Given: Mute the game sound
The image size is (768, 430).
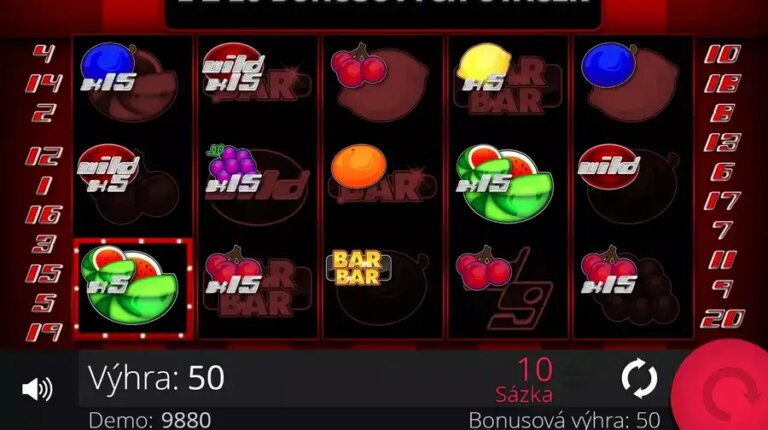Looking at the screenshot, I should tap(37, 389).
